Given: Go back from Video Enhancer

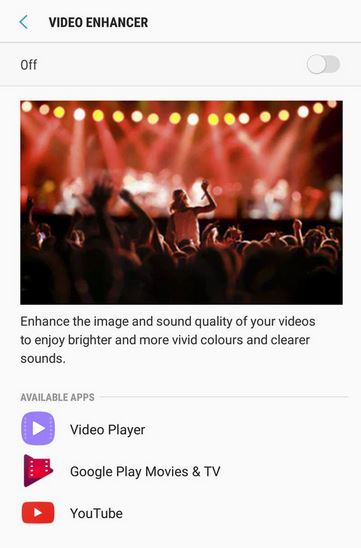Looking at the screenshot, I should point(23,22).
